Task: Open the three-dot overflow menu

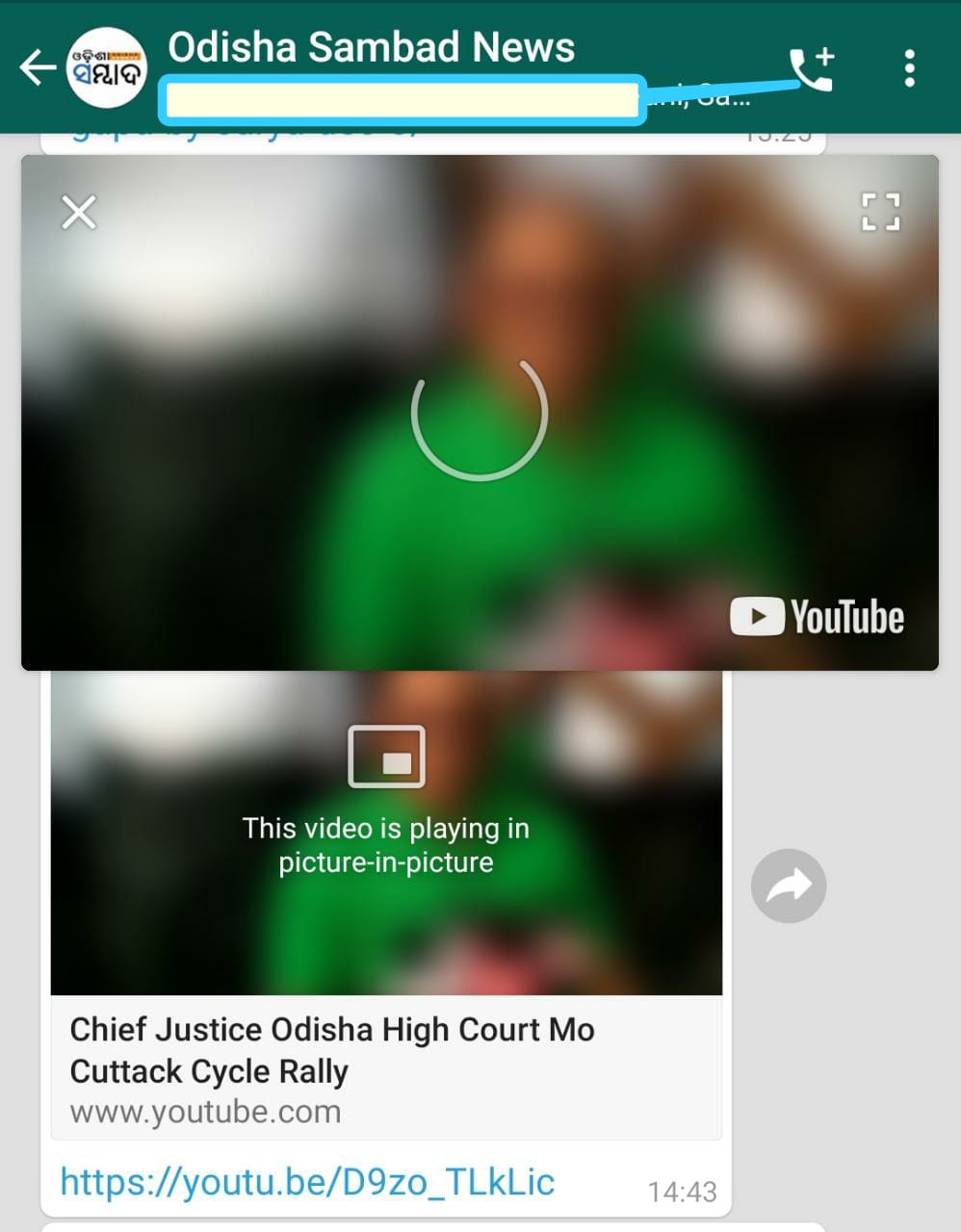Action: pyautogui.click(x=909, y=68)
